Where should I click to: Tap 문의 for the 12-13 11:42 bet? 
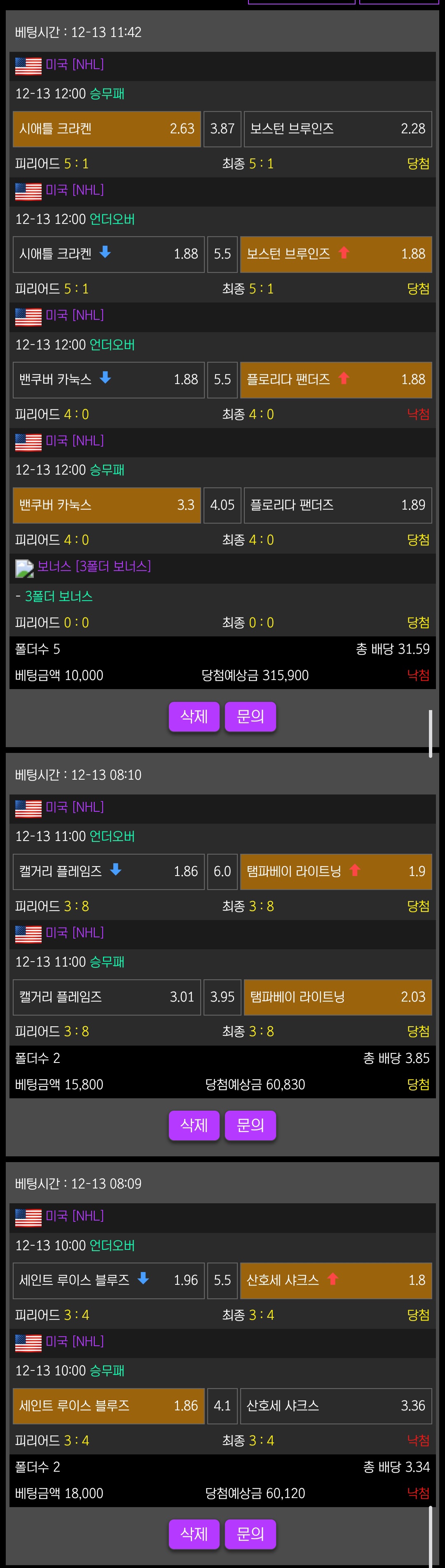click(251, 716)
